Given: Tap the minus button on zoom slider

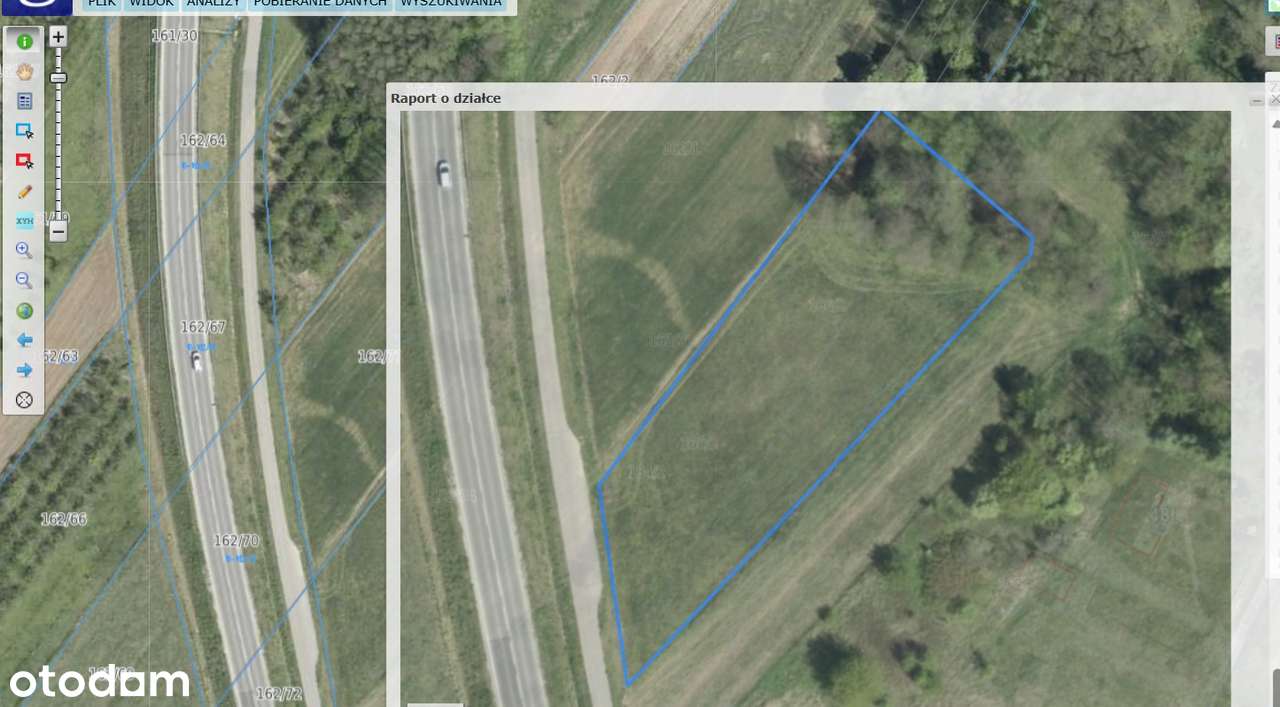Looking at the screenshot, I should 58,232.
